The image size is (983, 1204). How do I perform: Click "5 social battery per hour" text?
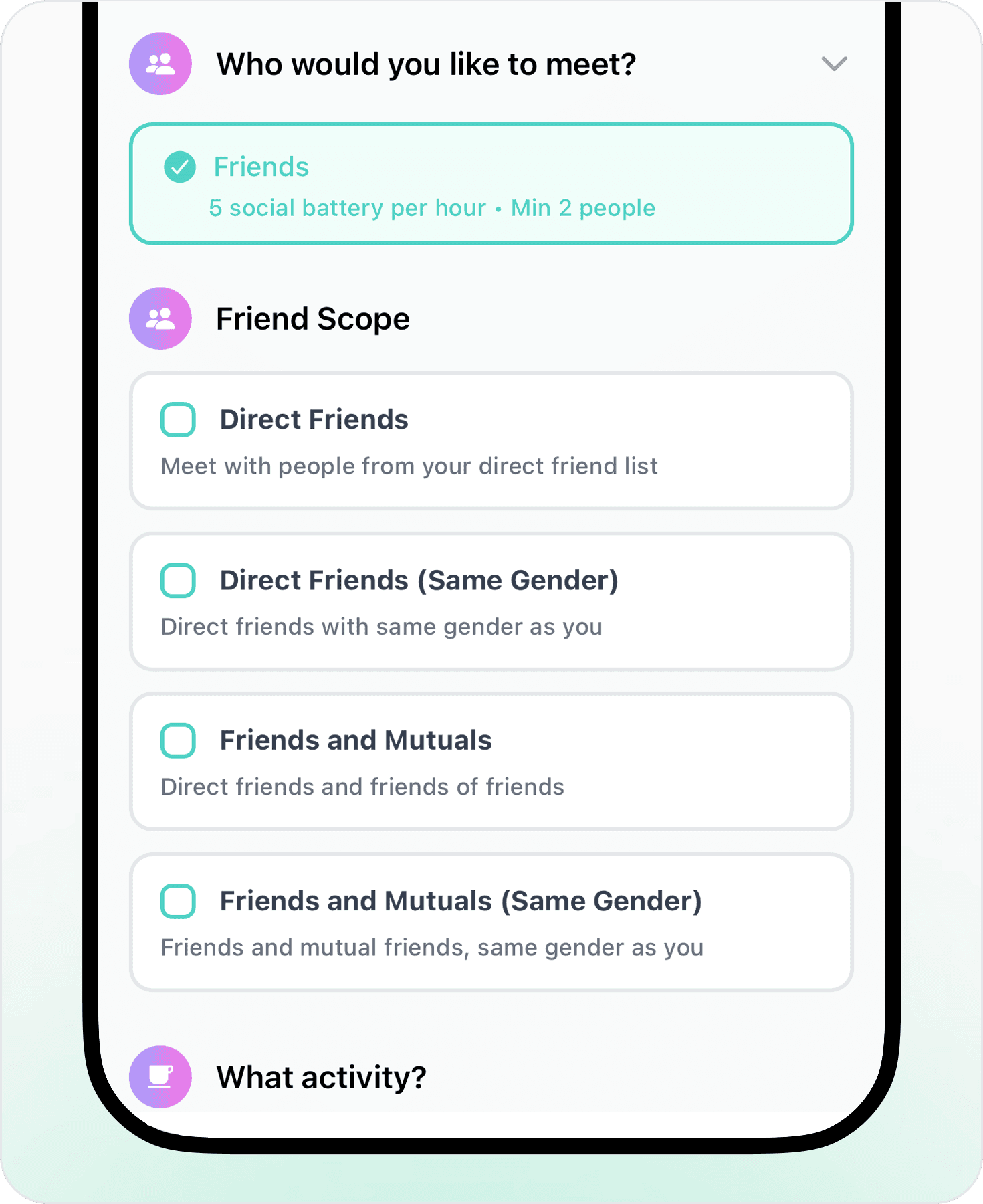[346, 208]
